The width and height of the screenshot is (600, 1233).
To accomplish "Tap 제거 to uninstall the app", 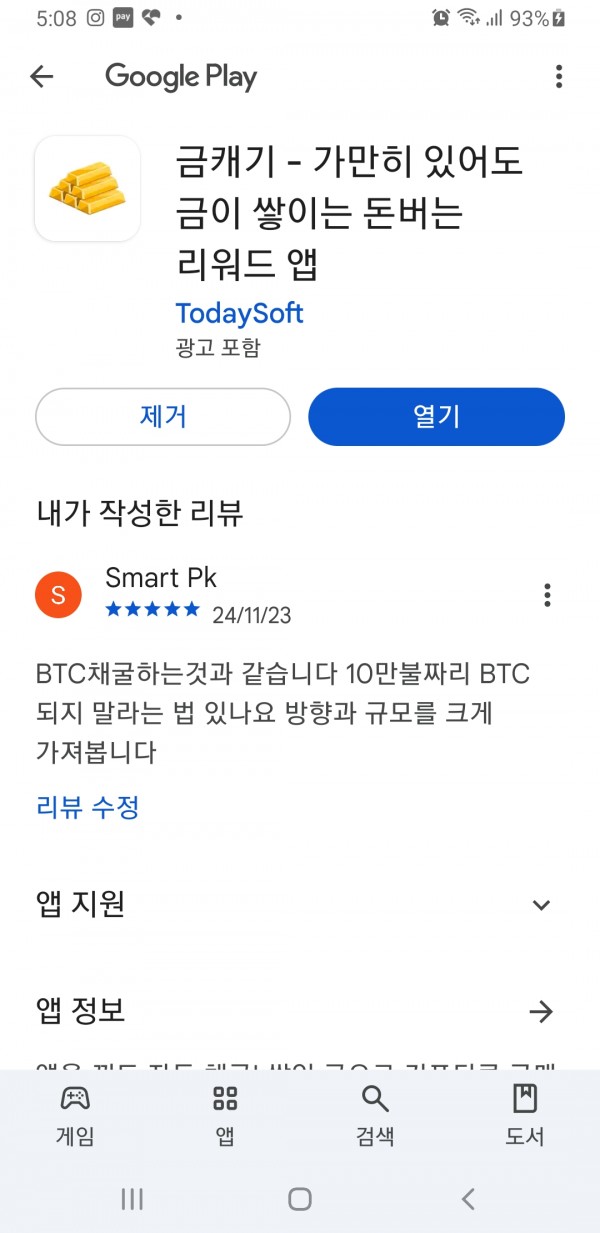I will (163, 416).
